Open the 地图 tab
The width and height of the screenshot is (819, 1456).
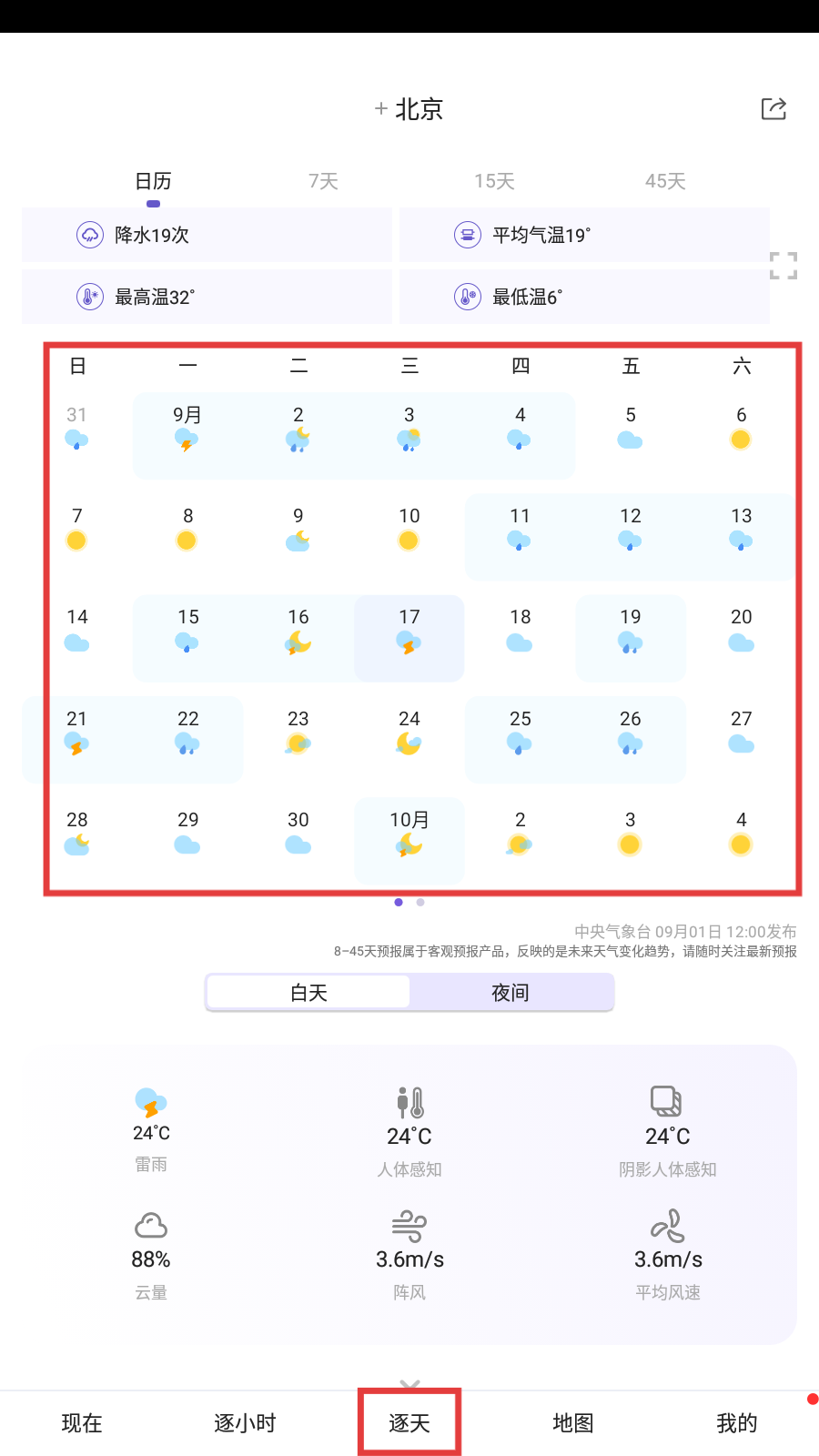click(573, 1423)
